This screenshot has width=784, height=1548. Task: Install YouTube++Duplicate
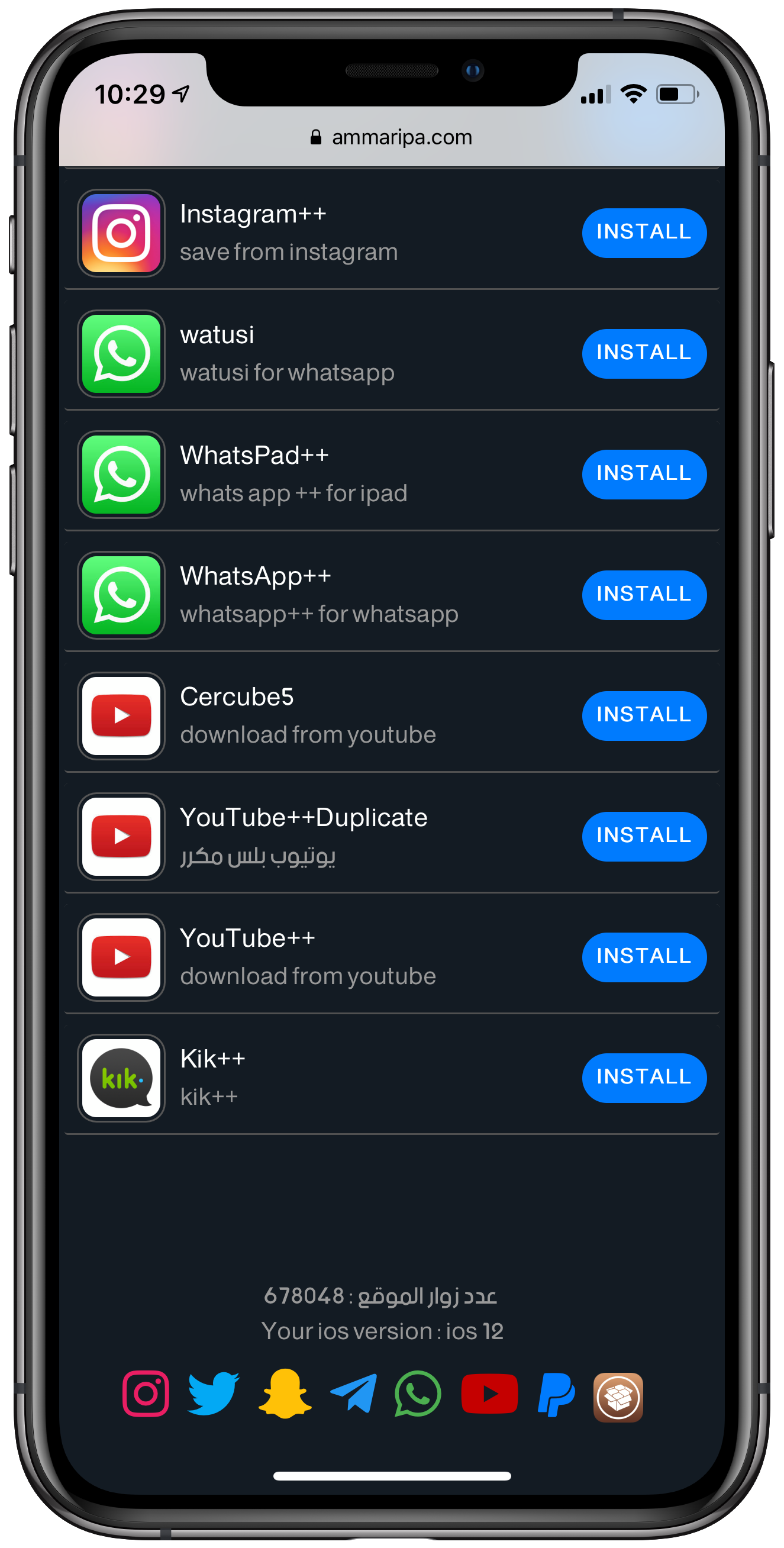click(644, 837)
